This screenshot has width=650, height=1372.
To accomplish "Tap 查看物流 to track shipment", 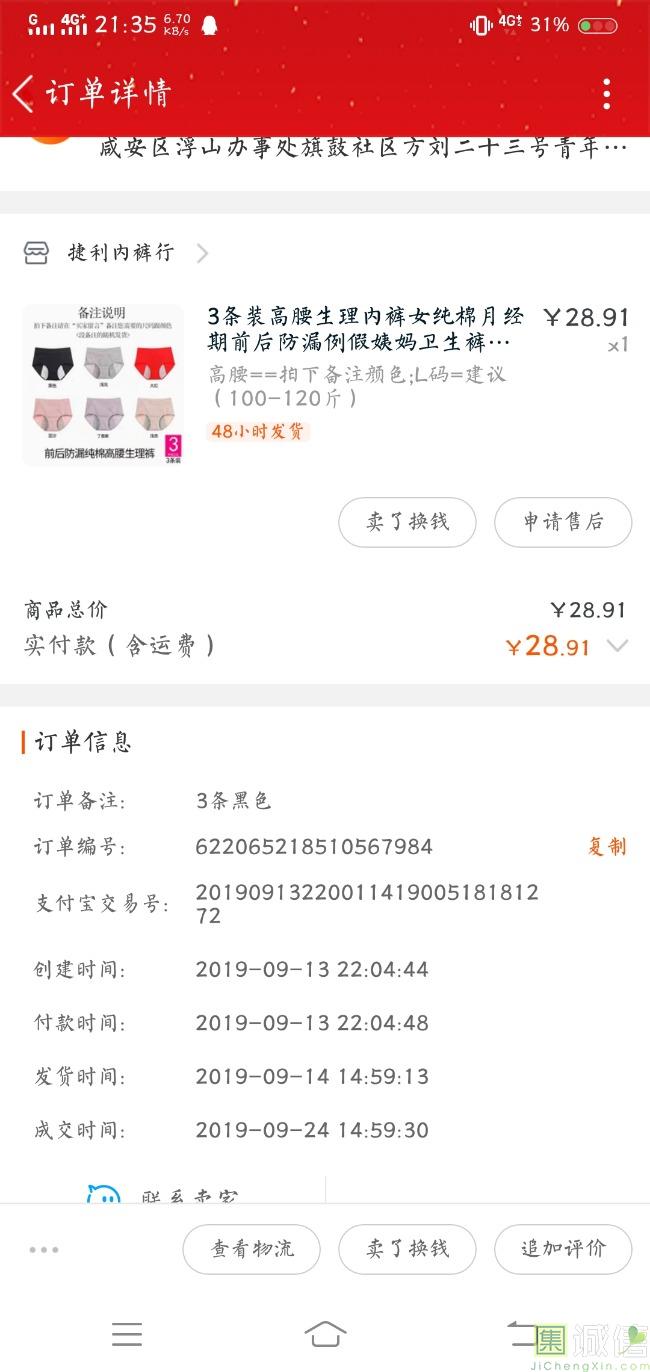I will (251, 1249).
